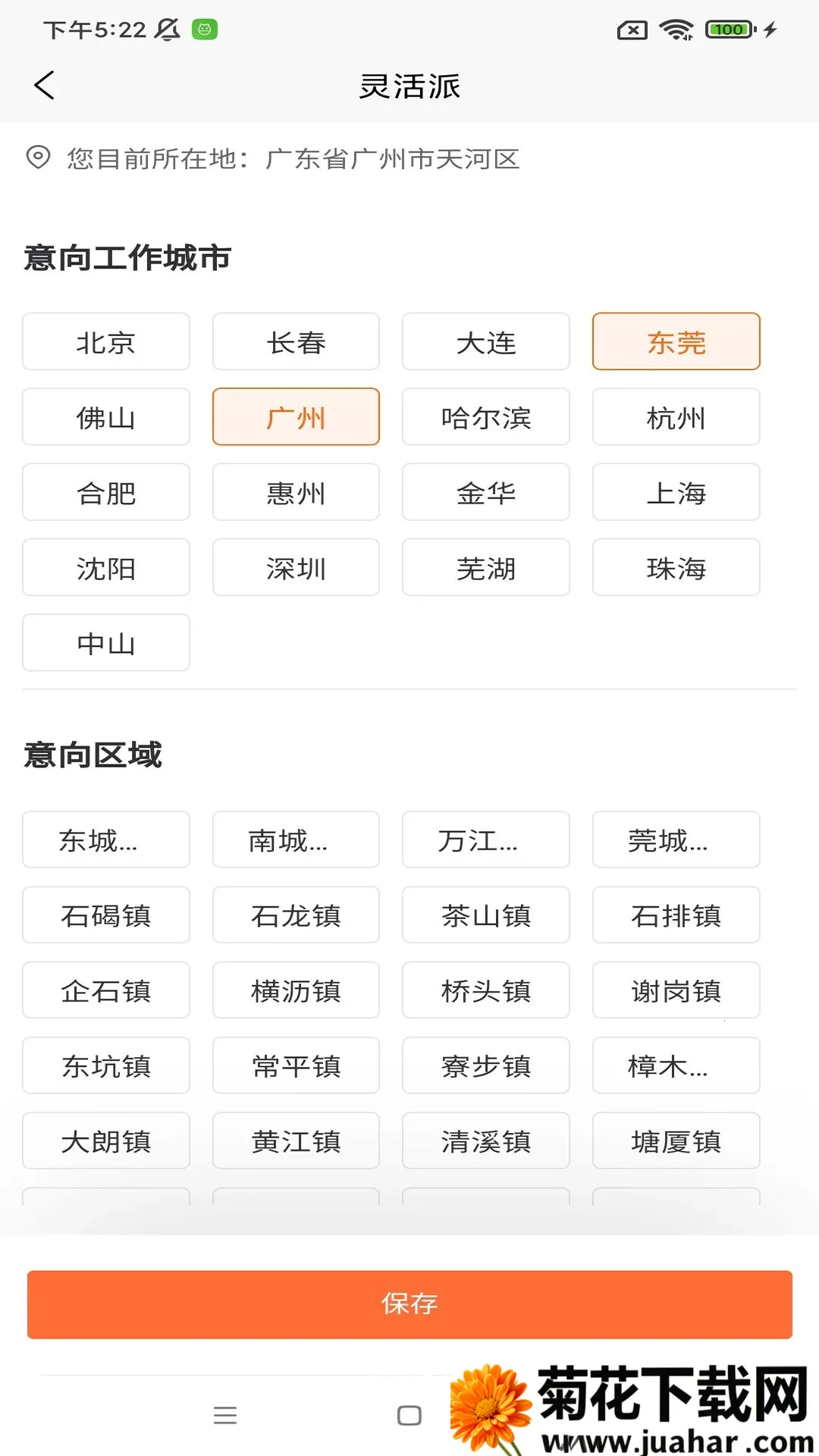The width and height of the screenshot is (819, 1456).
Task: Select 北京 as the preferred work city
Action: point(106,342)
